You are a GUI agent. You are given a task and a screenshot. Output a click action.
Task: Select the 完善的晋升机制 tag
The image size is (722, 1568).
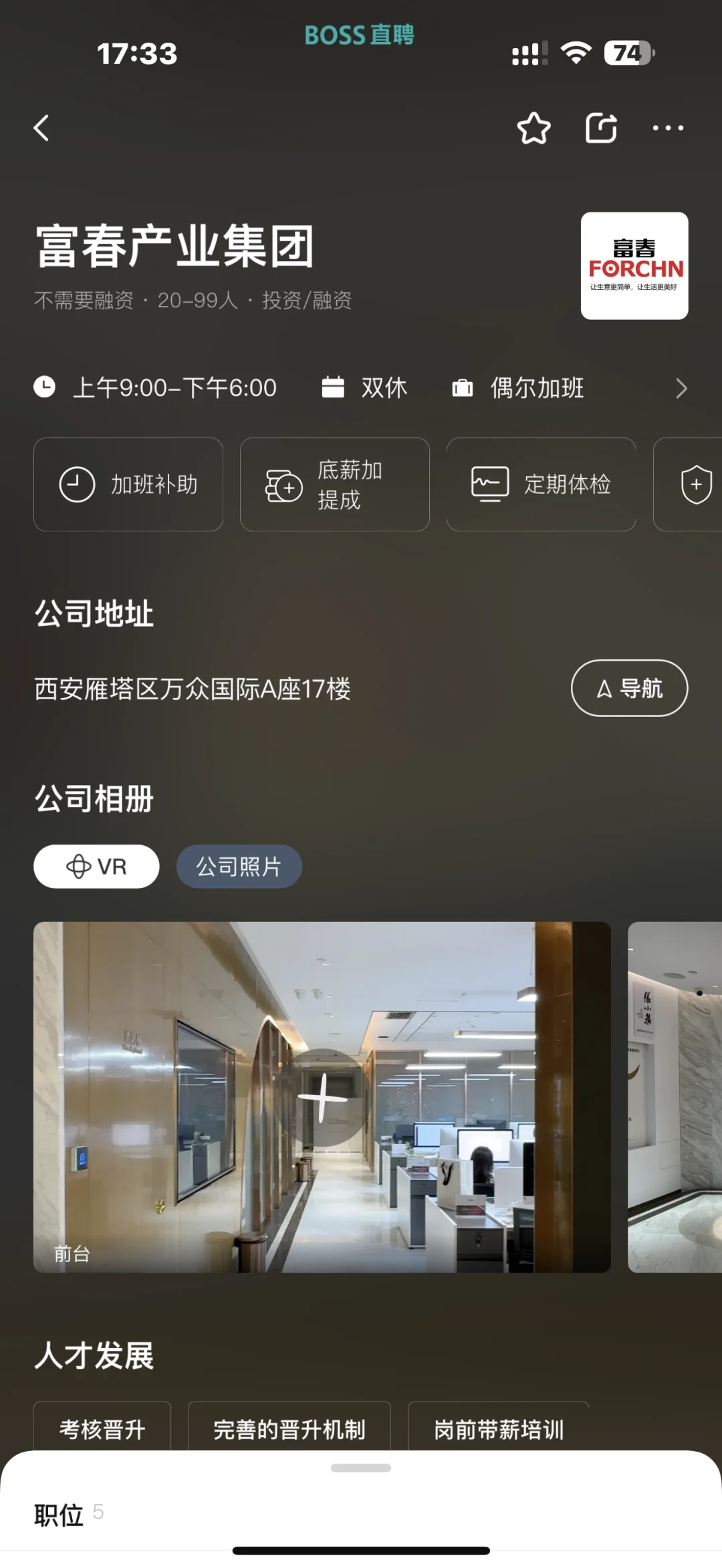point(289,1429)
